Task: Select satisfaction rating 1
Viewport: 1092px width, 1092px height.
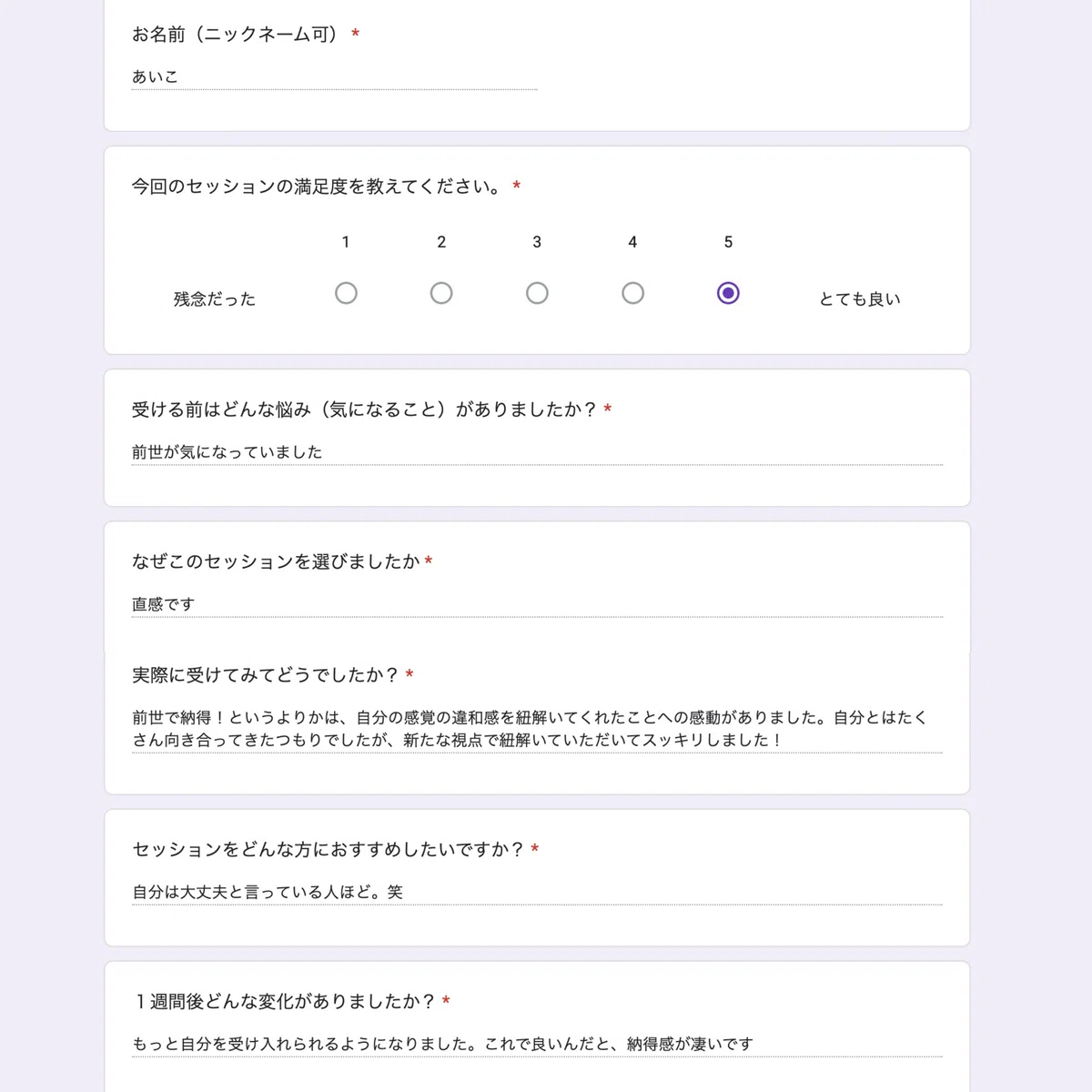Action: (x=346, y=293)
